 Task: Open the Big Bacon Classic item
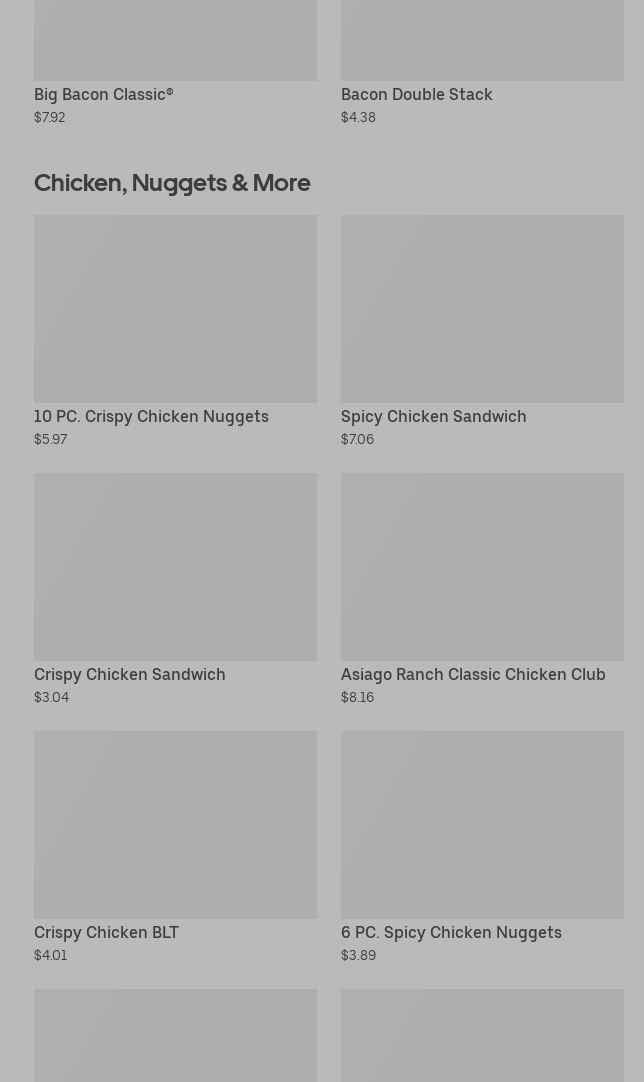[x=175, y=62]
